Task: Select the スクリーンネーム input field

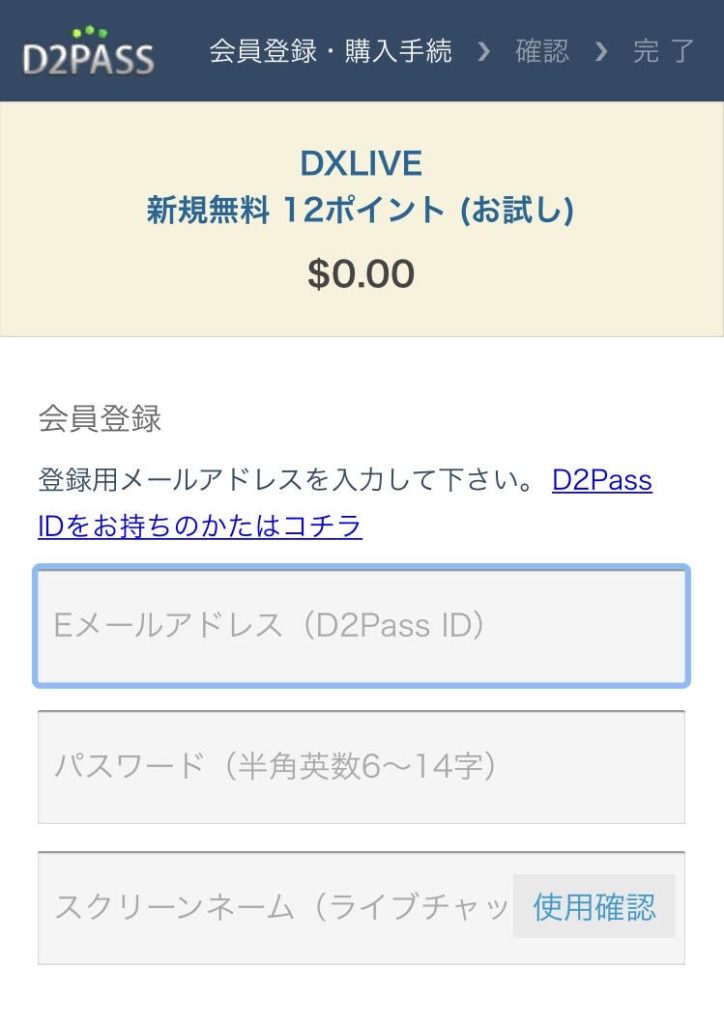Action: coord(275,908)
